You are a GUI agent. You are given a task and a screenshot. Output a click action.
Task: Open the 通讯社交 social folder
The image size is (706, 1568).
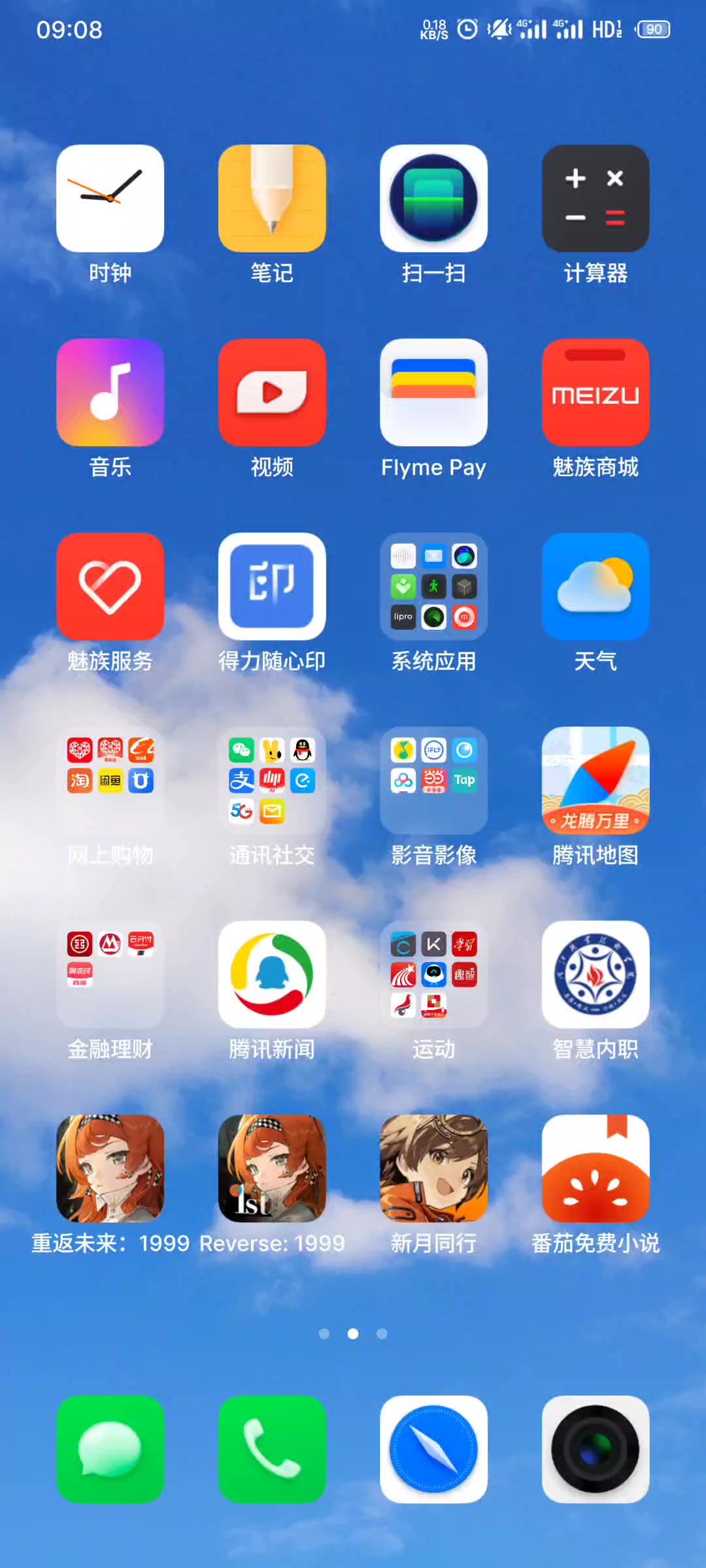click(x=272, y=781)
